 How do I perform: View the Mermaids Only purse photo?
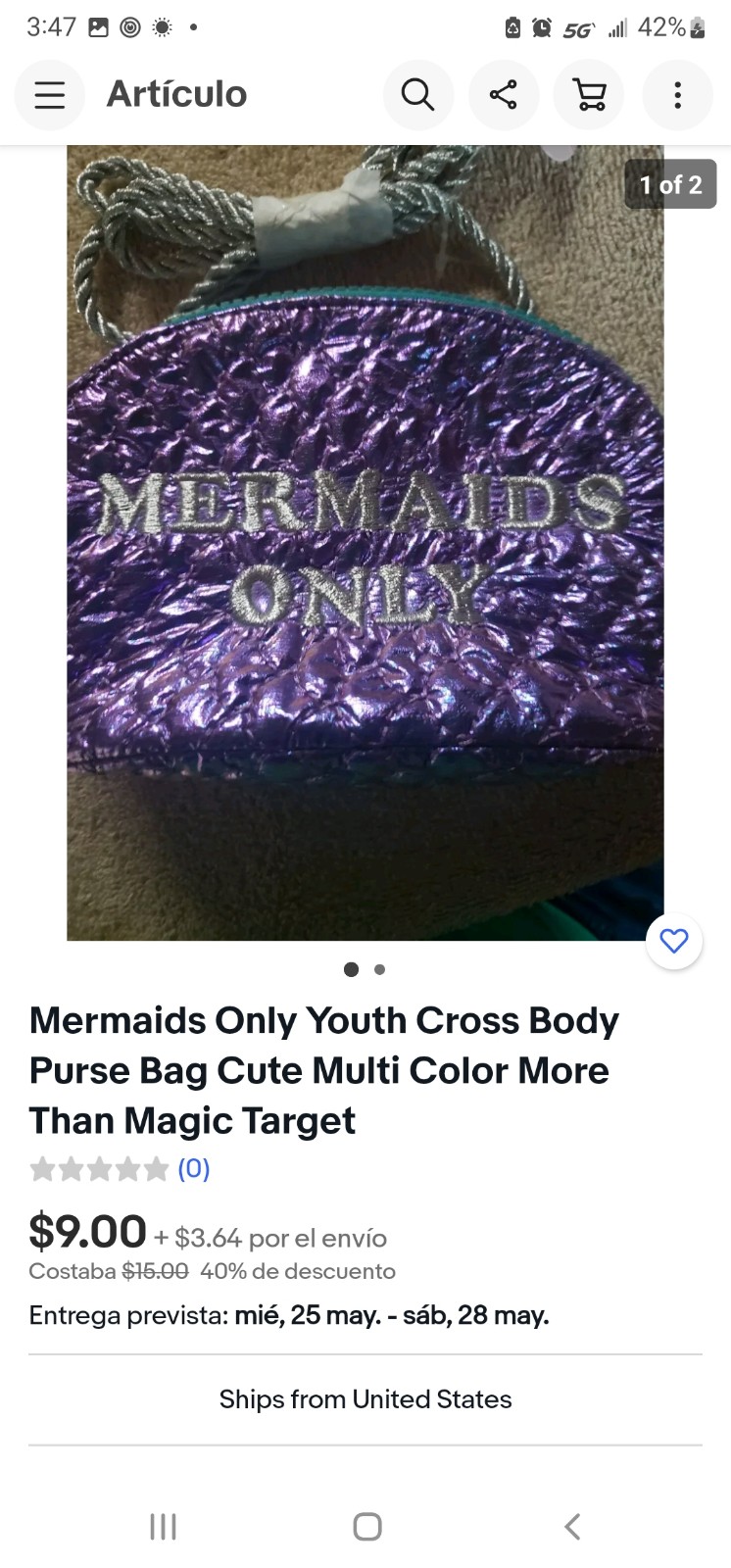click(365, 543)
